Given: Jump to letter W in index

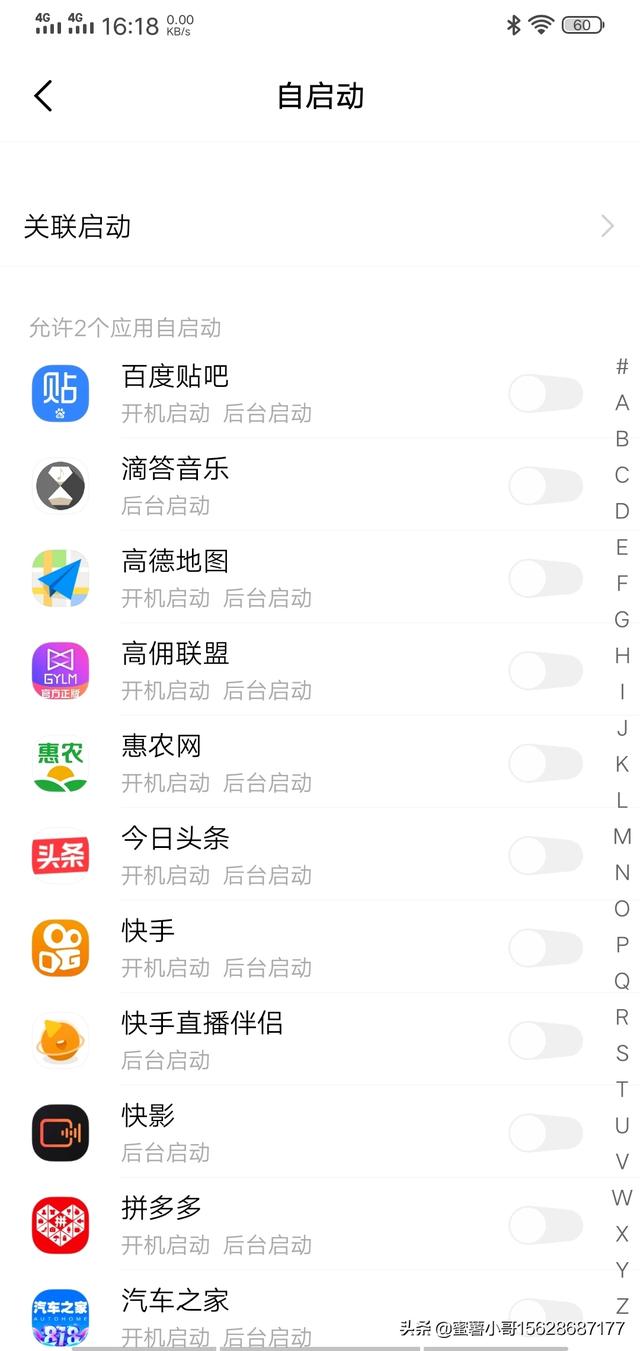Looking at the screenshot, I should (x=622, y=1197).
